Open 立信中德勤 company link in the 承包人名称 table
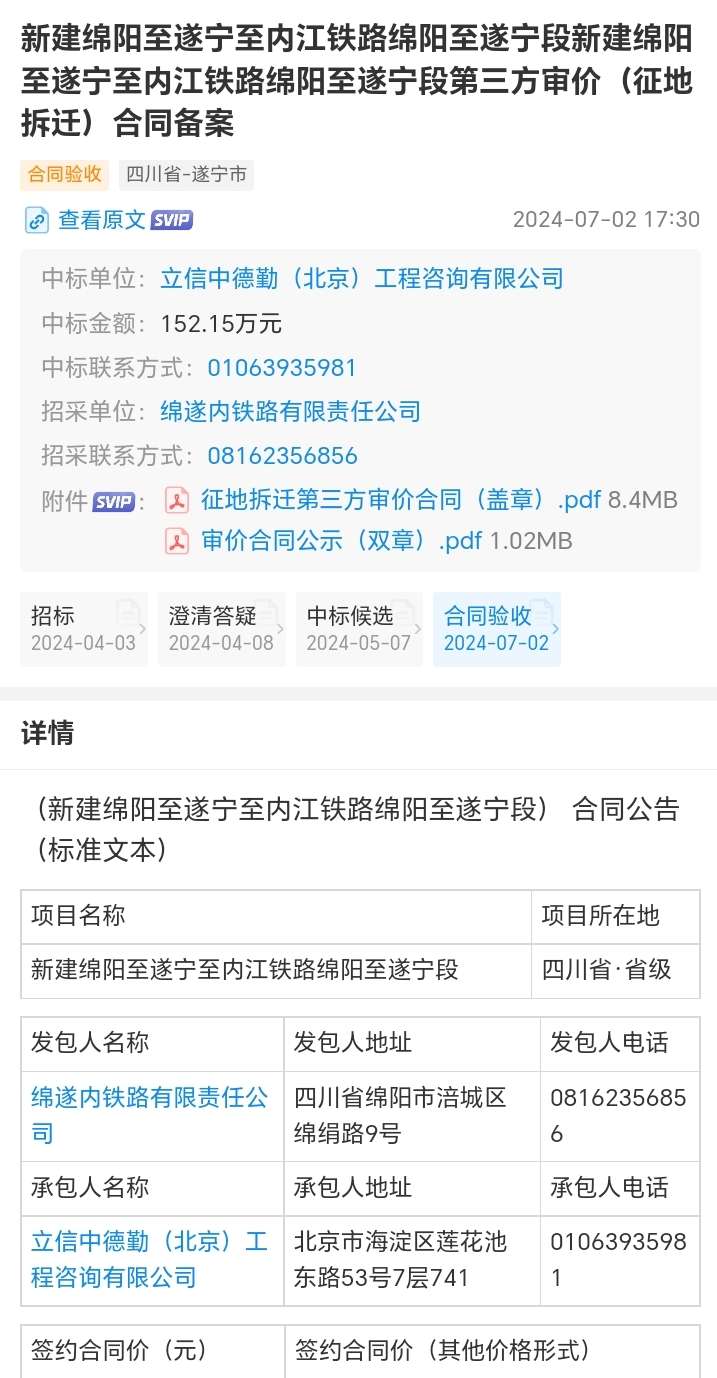Image resolution: width=717 pixels, height=1378 pixels. [x=149, y=1259]
